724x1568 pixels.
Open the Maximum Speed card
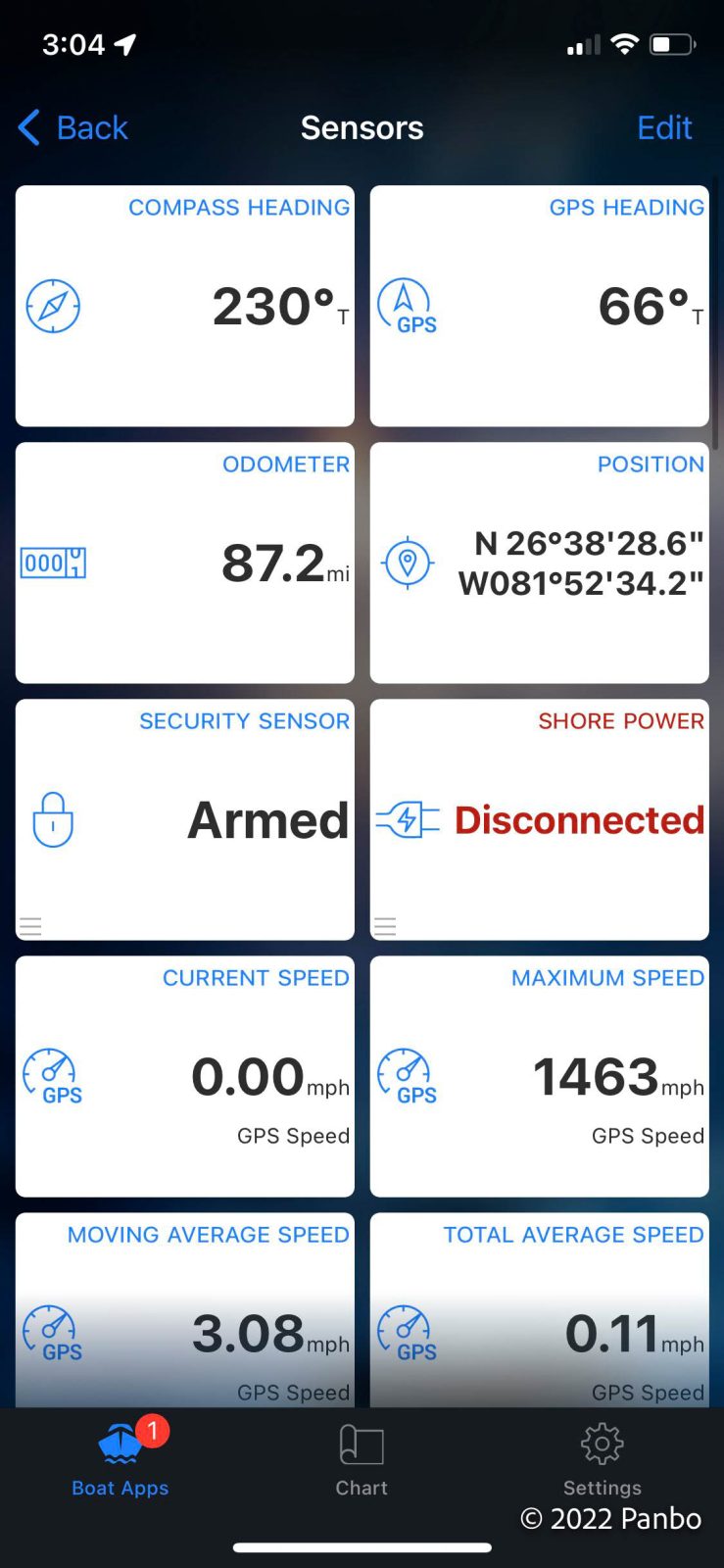coord(540,1076)
